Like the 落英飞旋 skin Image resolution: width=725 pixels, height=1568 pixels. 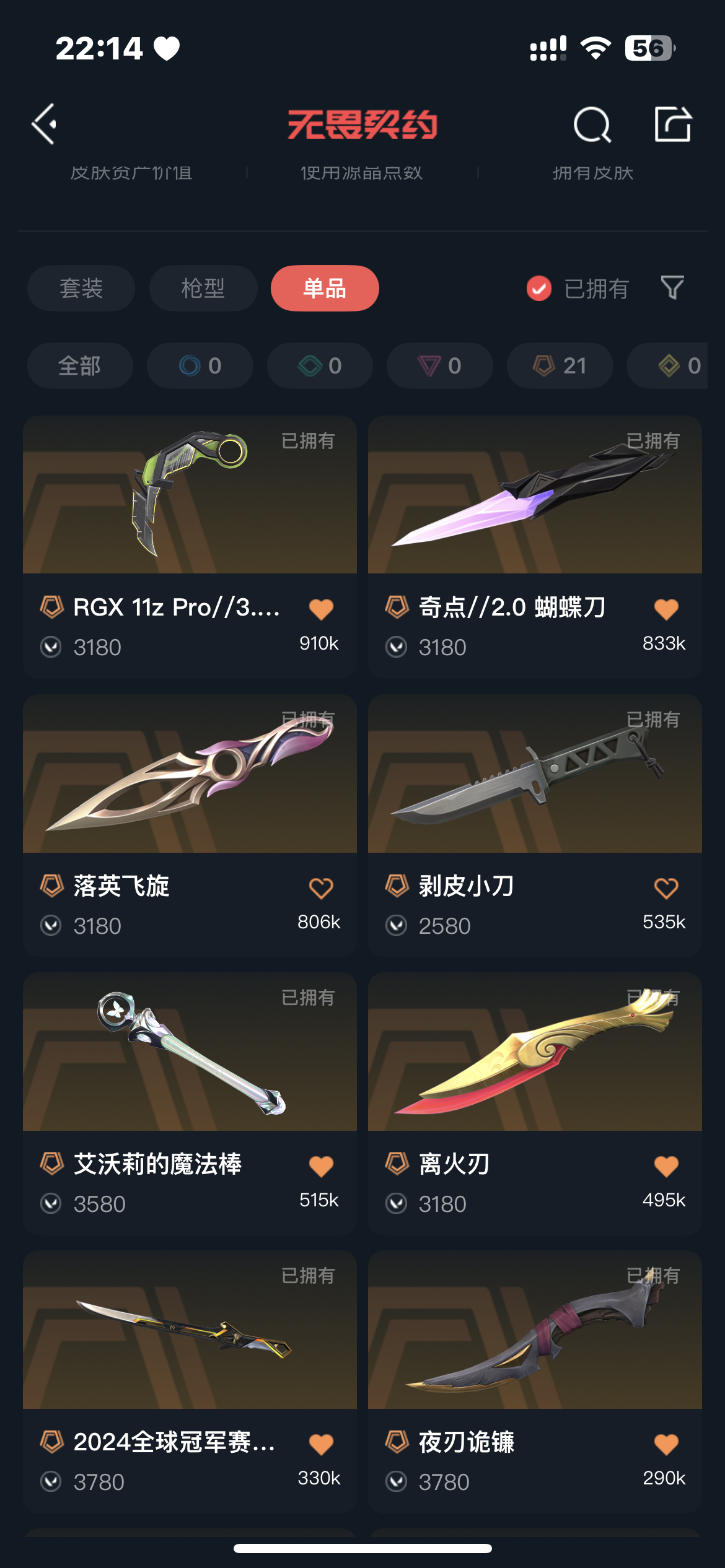pos(321,888)
